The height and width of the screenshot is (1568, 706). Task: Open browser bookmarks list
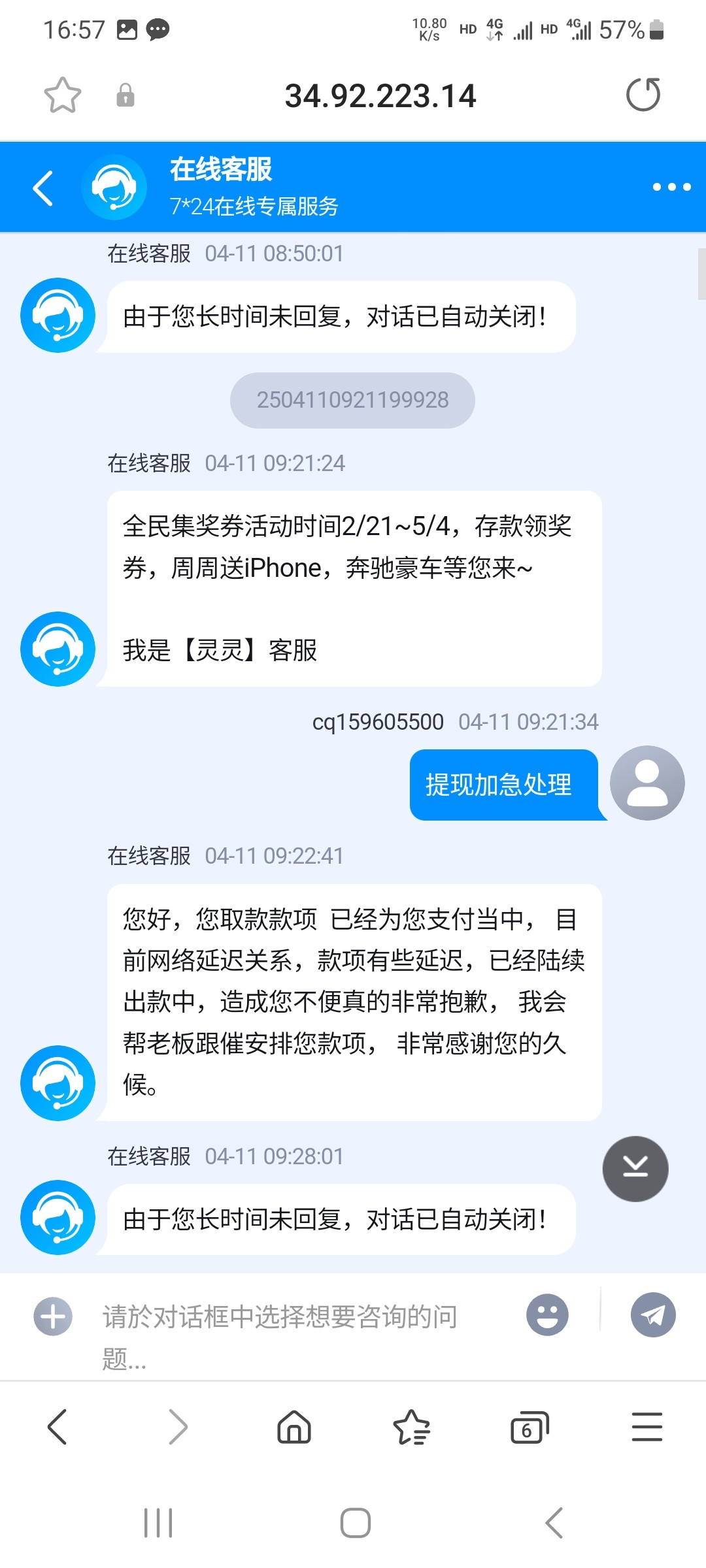(x=412, y=1427)
